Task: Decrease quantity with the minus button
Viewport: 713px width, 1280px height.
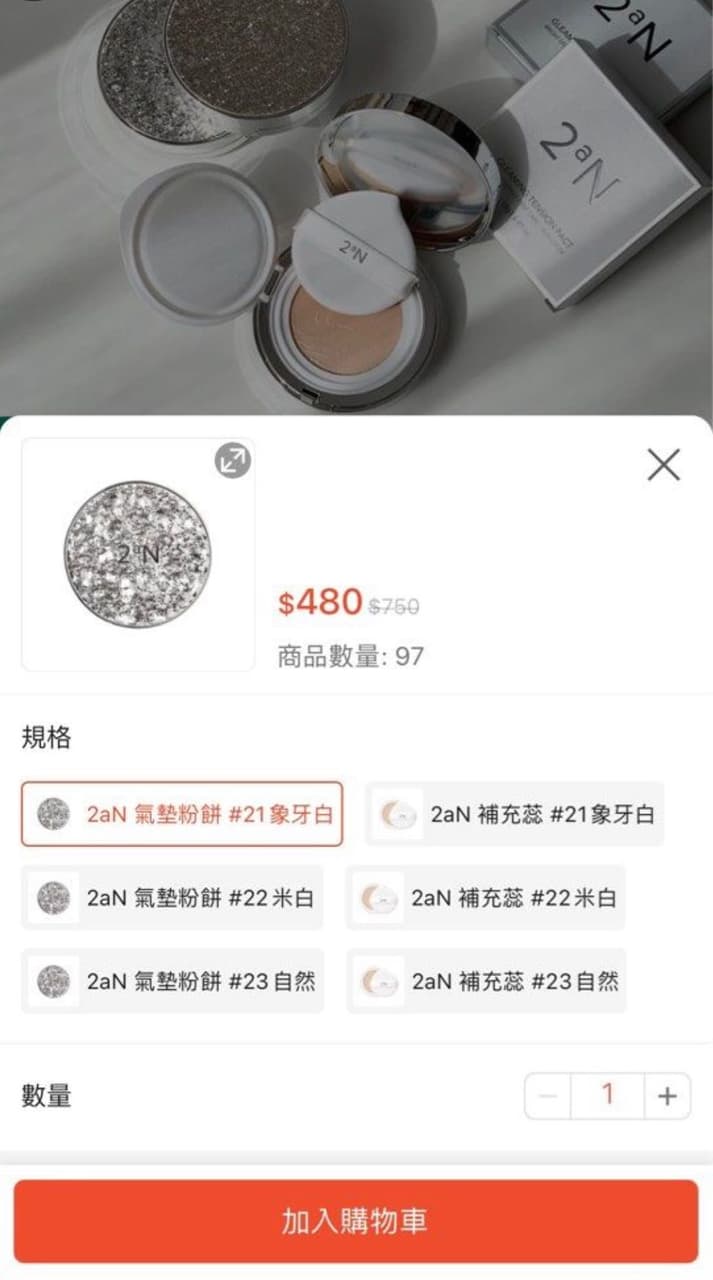Action: point(548,1096)
